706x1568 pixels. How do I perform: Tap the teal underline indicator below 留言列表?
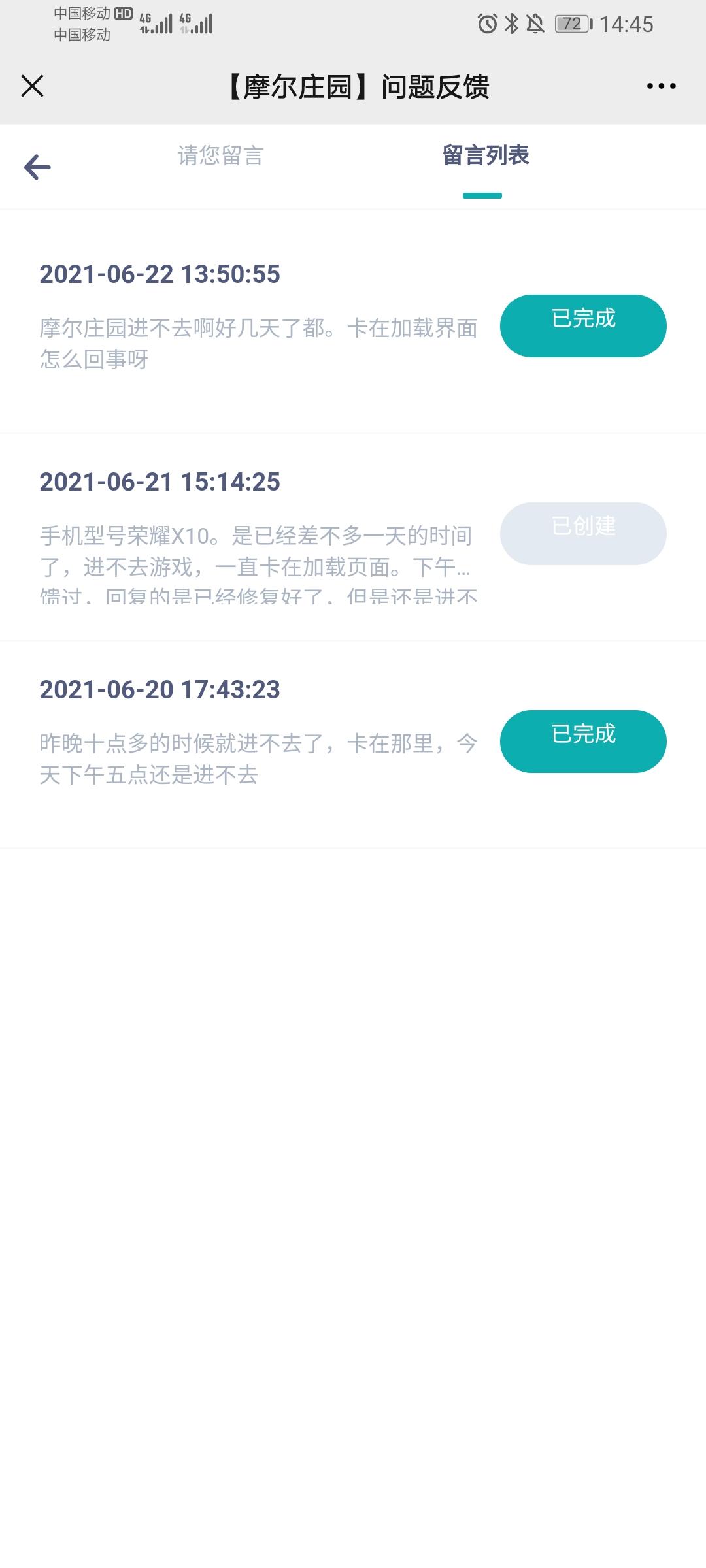(x=484, y=193)
